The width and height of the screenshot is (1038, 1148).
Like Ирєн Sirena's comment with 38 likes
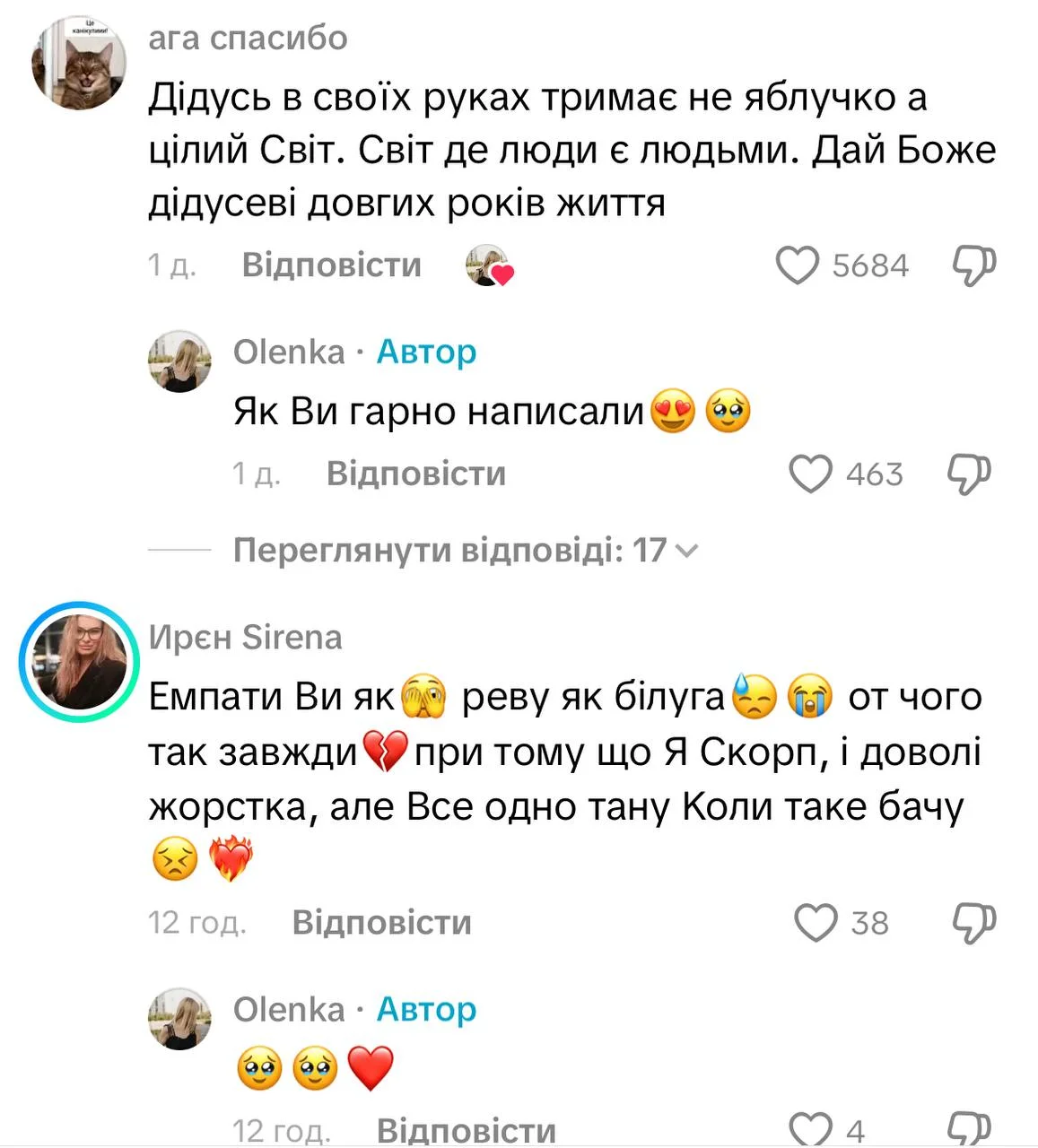pyautogui.click(x=816, y=923)
